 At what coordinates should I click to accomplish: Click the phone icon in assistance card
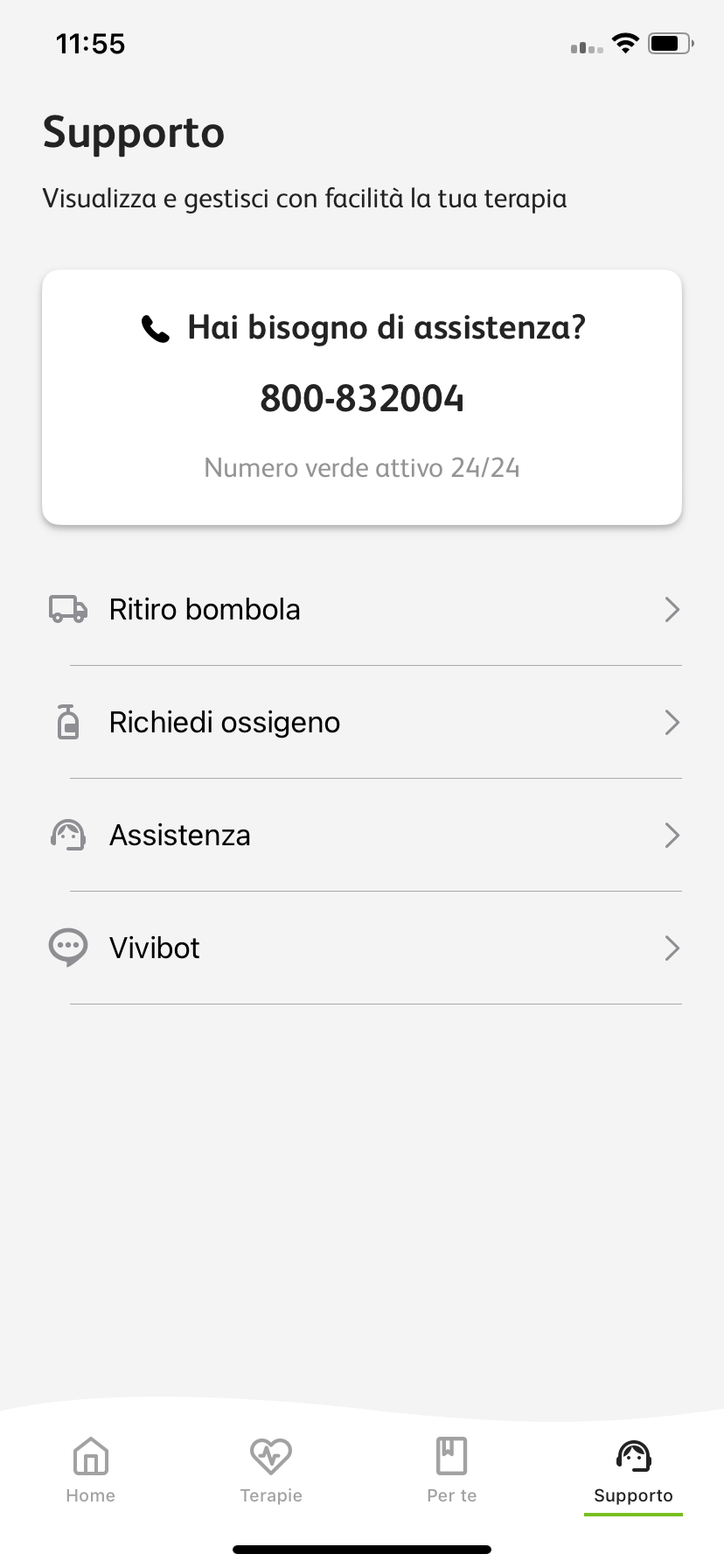pos(155,329)
